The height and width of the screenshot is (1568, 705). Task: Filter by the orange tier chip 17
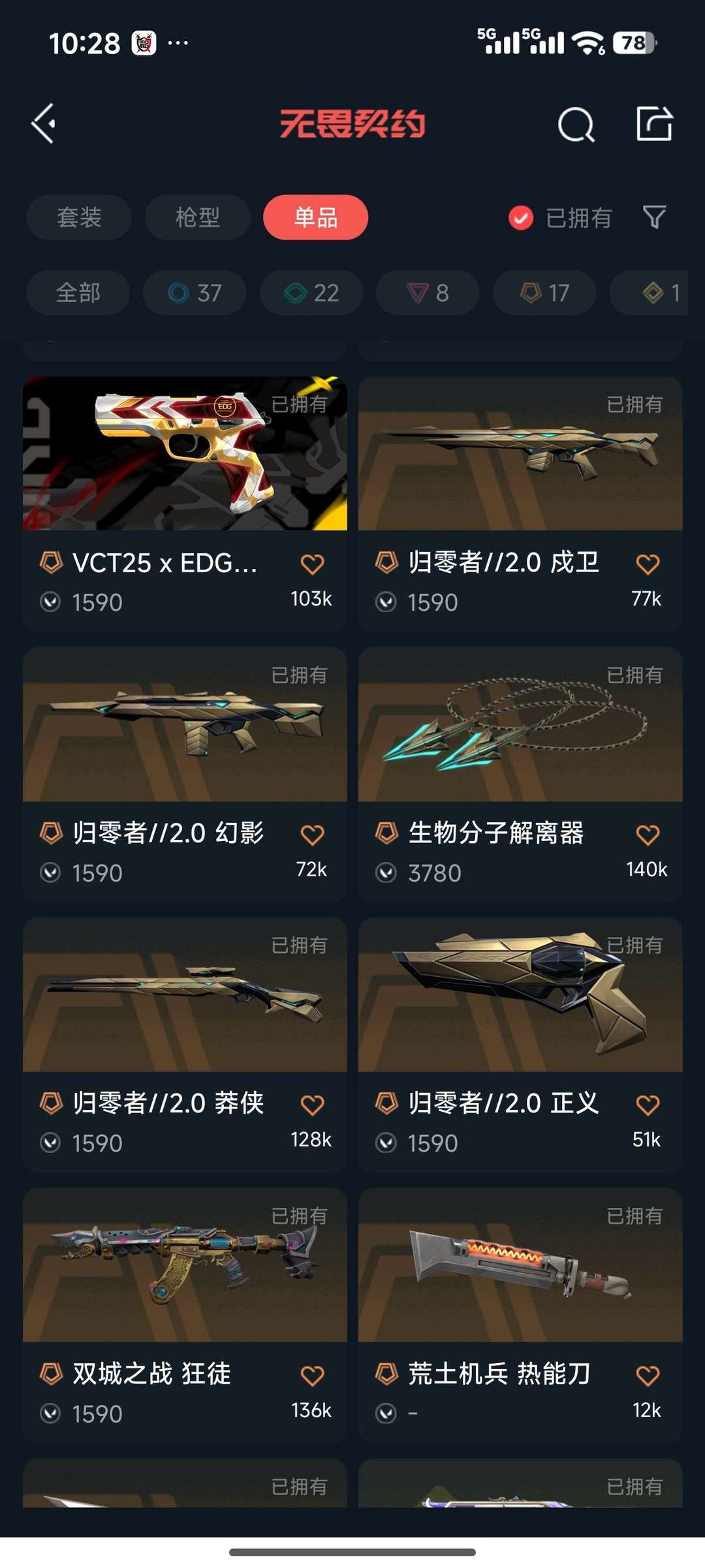tap(544, 293)
